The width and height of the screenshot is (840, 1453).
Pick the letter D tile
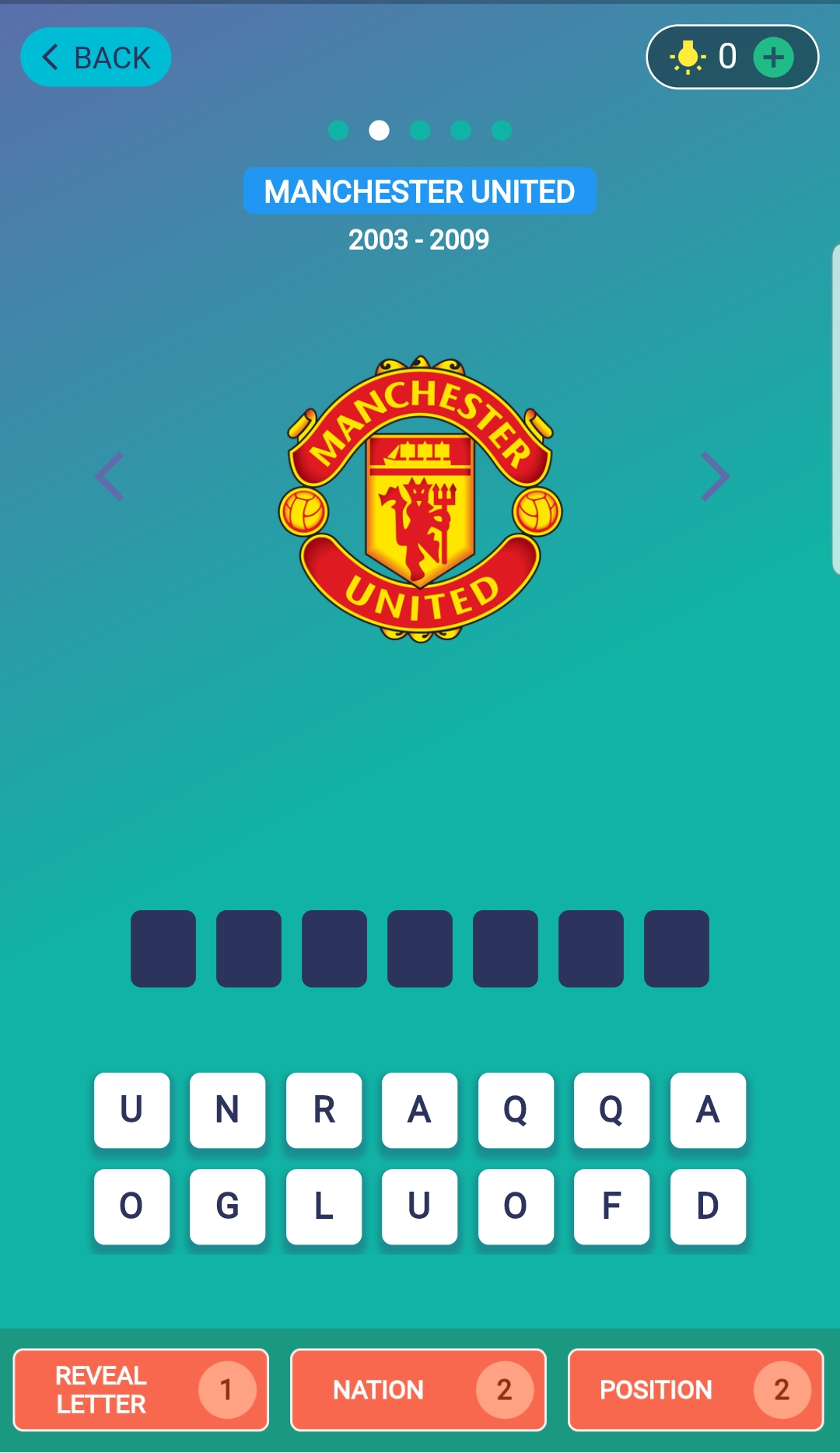tap(708, 1206)
